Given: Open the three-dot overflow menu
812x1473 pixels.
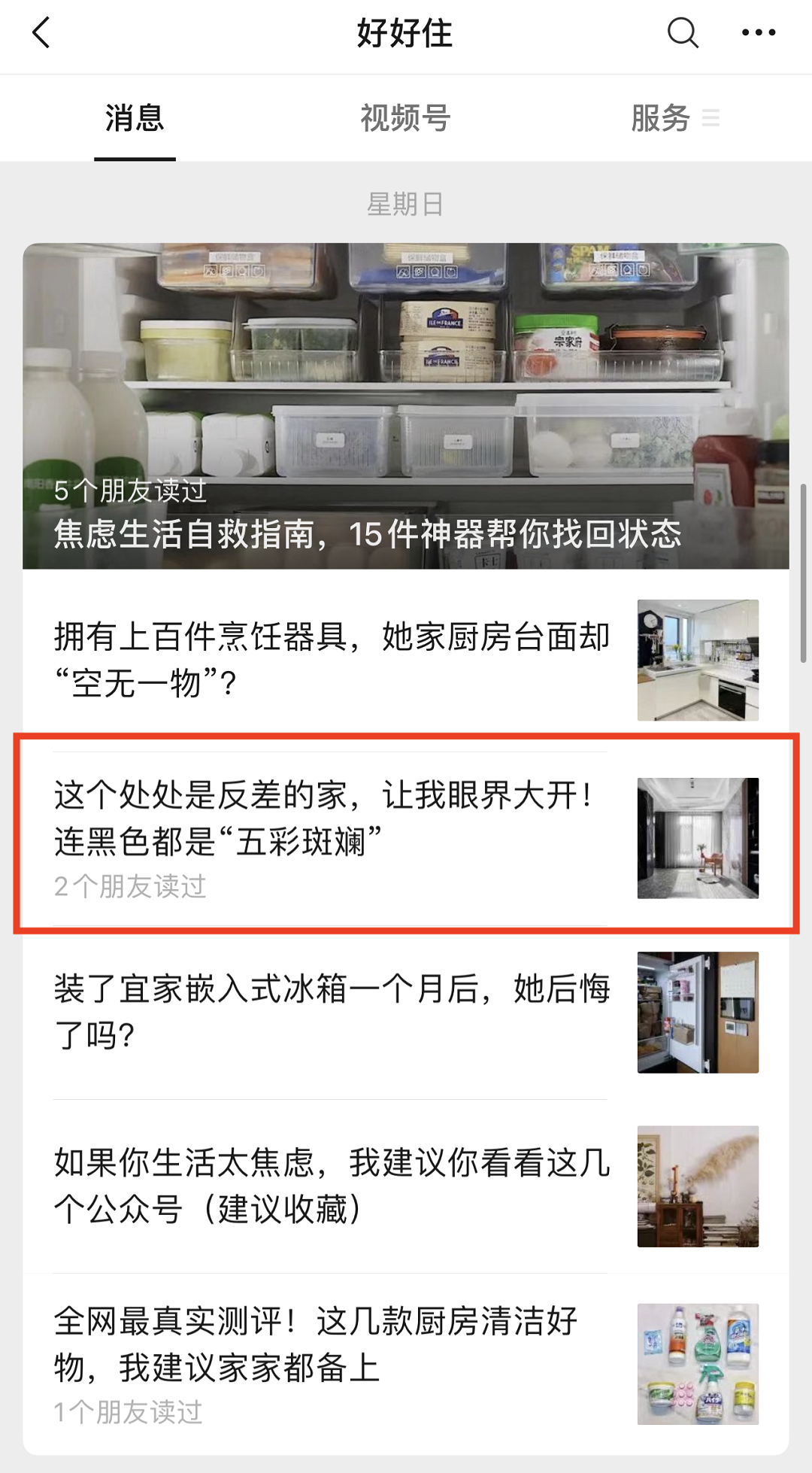Looking at the screenshot, I should pyautogui.click(x=758, y=33).
